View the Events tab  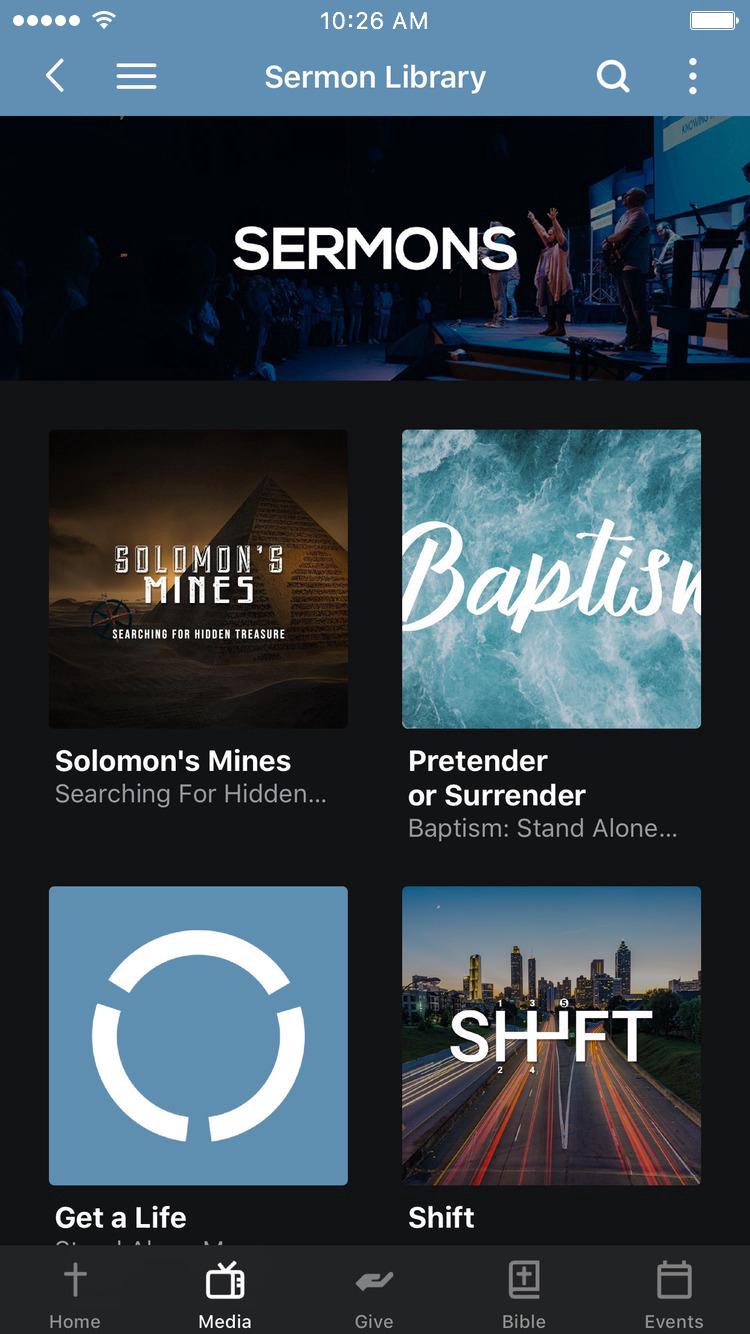(674, 1294)
